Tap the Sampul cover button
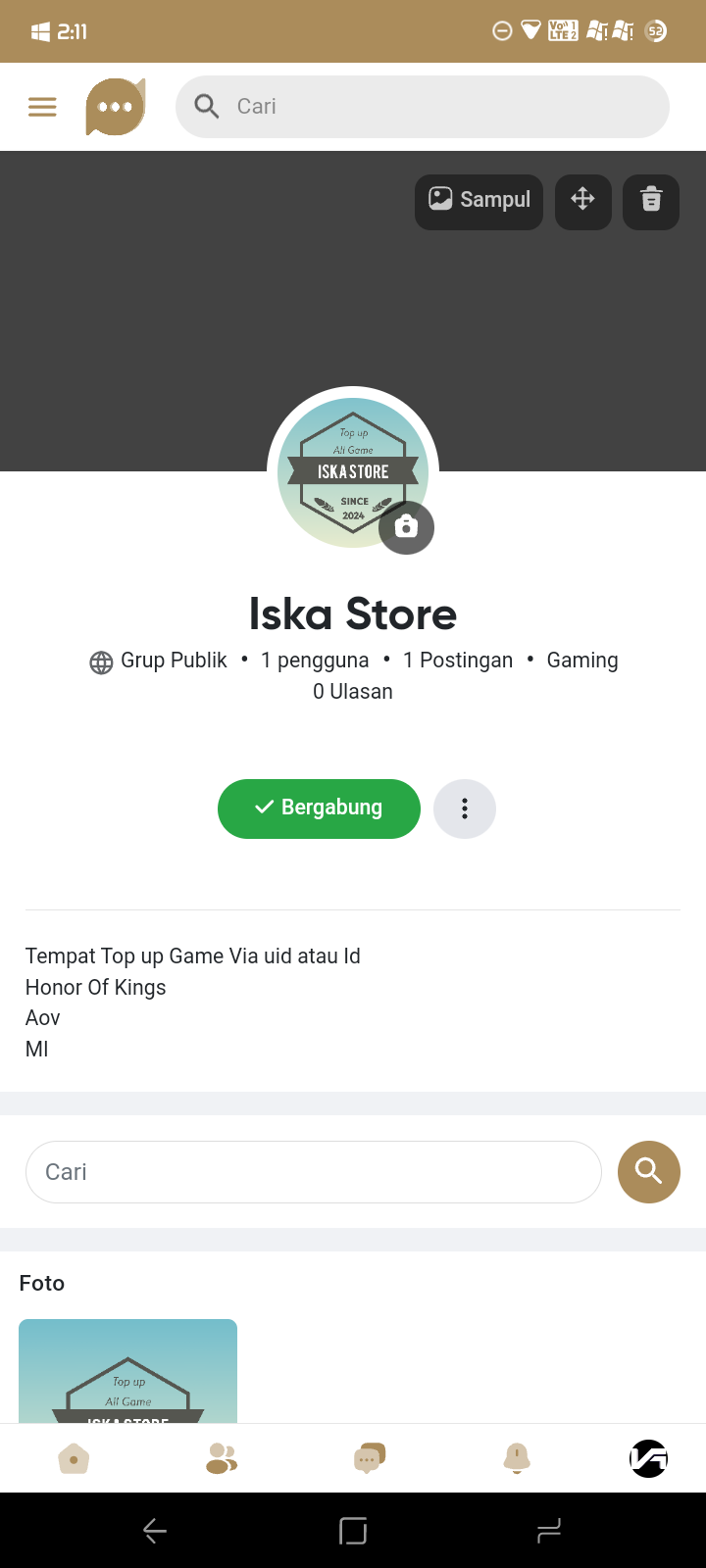The image size is (706, 1568). point(479,201)
